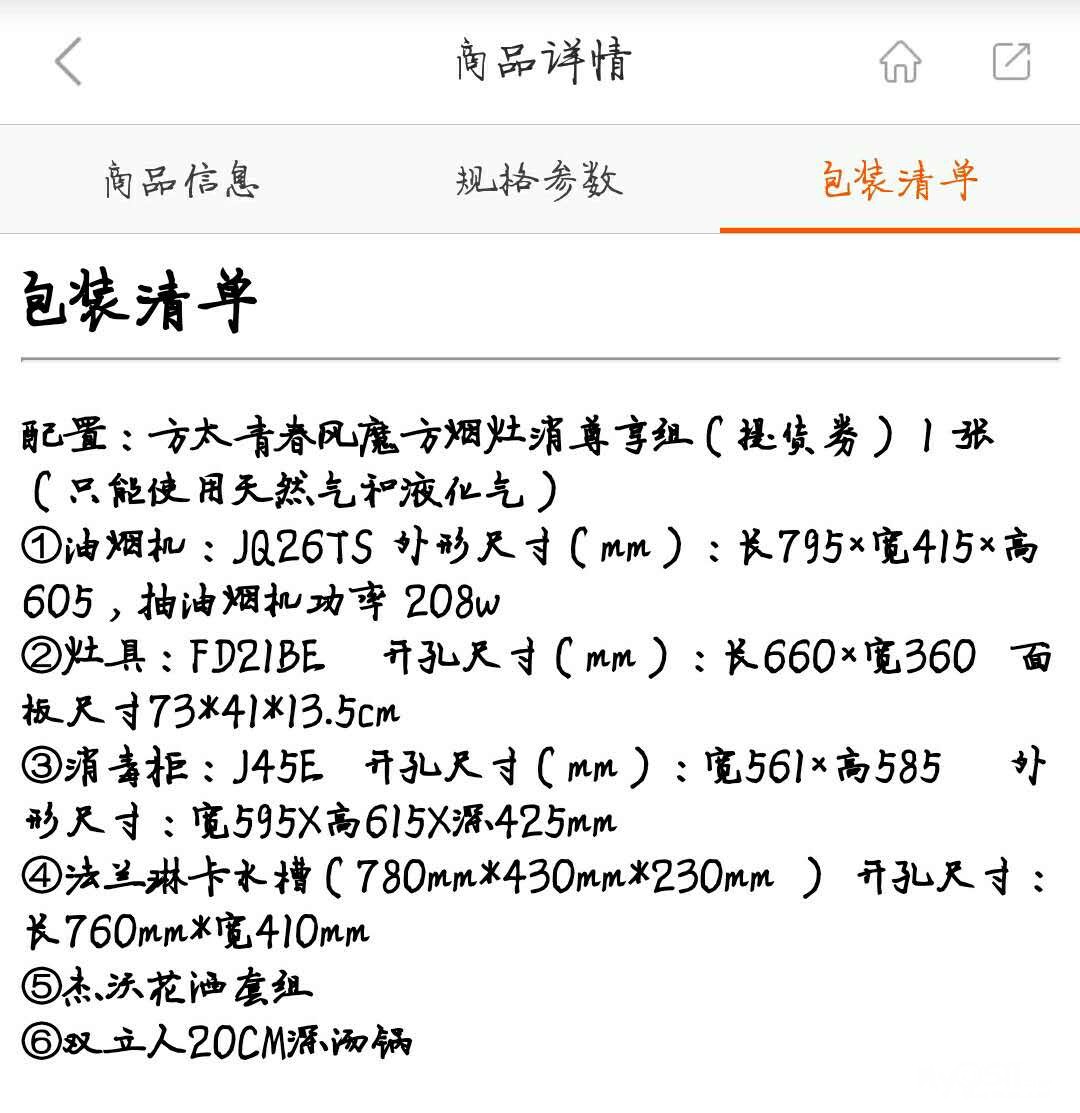Switch to the 商品信息 tab
The width and height of the screenshot is (1080, 1113).
[181, 181]
